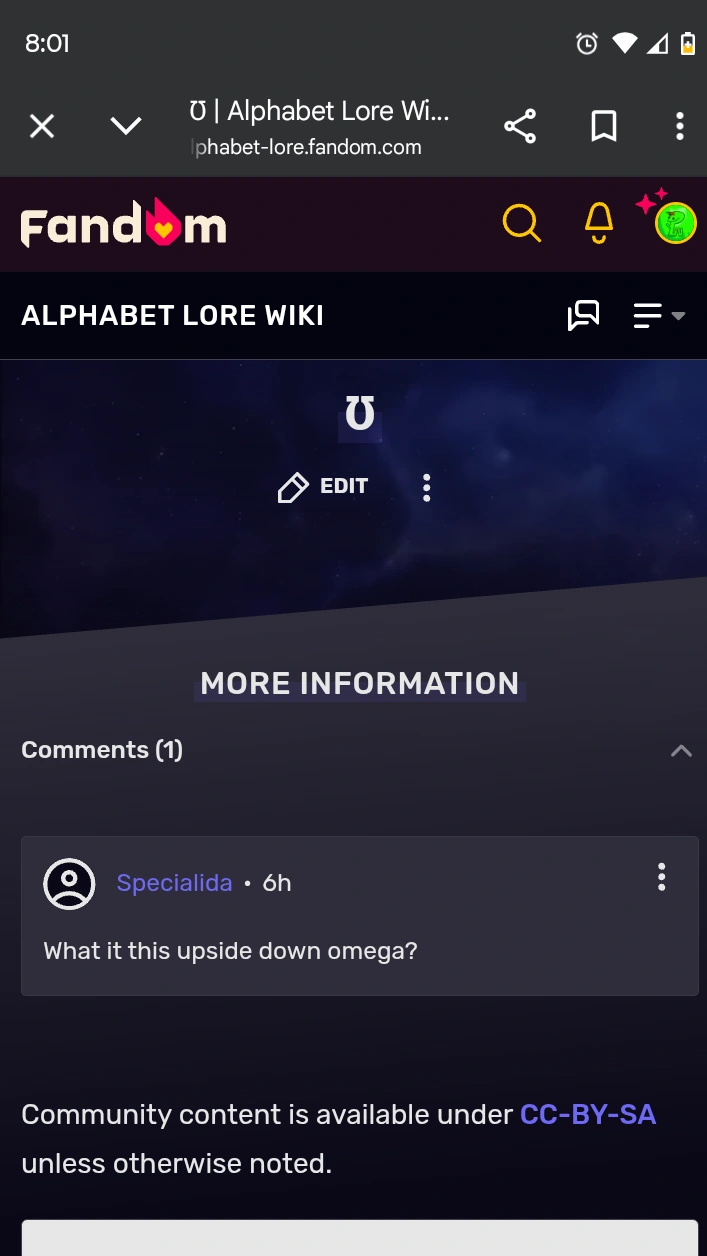Open the CC-BY-SA license link
The image size is (707, 1256).
tap(588, 1115)
